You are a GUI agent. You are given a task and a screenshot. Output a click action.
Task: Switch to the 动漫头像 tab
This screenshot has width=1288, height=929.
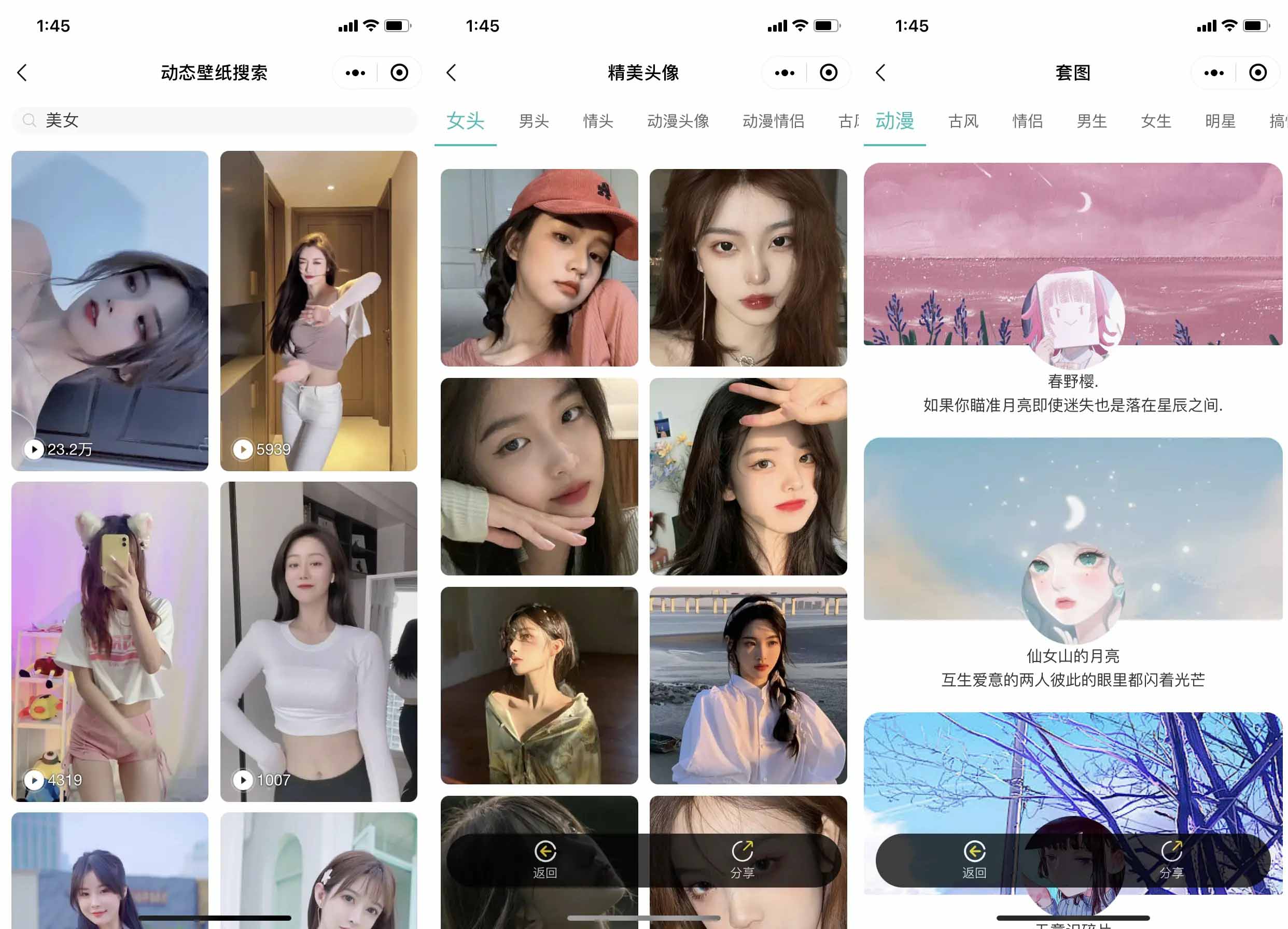(678, 121)
